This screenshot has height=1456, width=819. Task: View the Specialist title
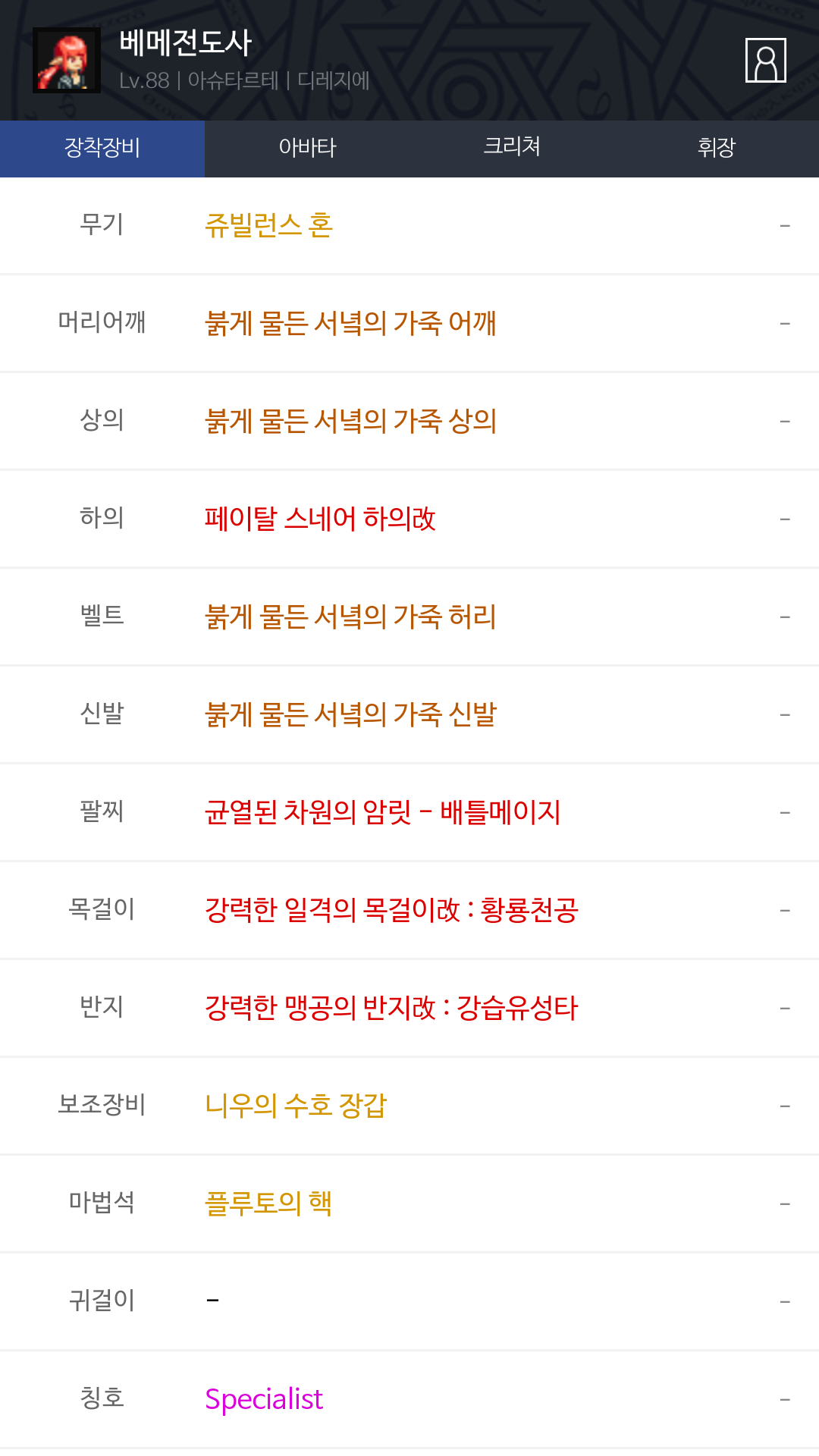[x=264, y=1399]
